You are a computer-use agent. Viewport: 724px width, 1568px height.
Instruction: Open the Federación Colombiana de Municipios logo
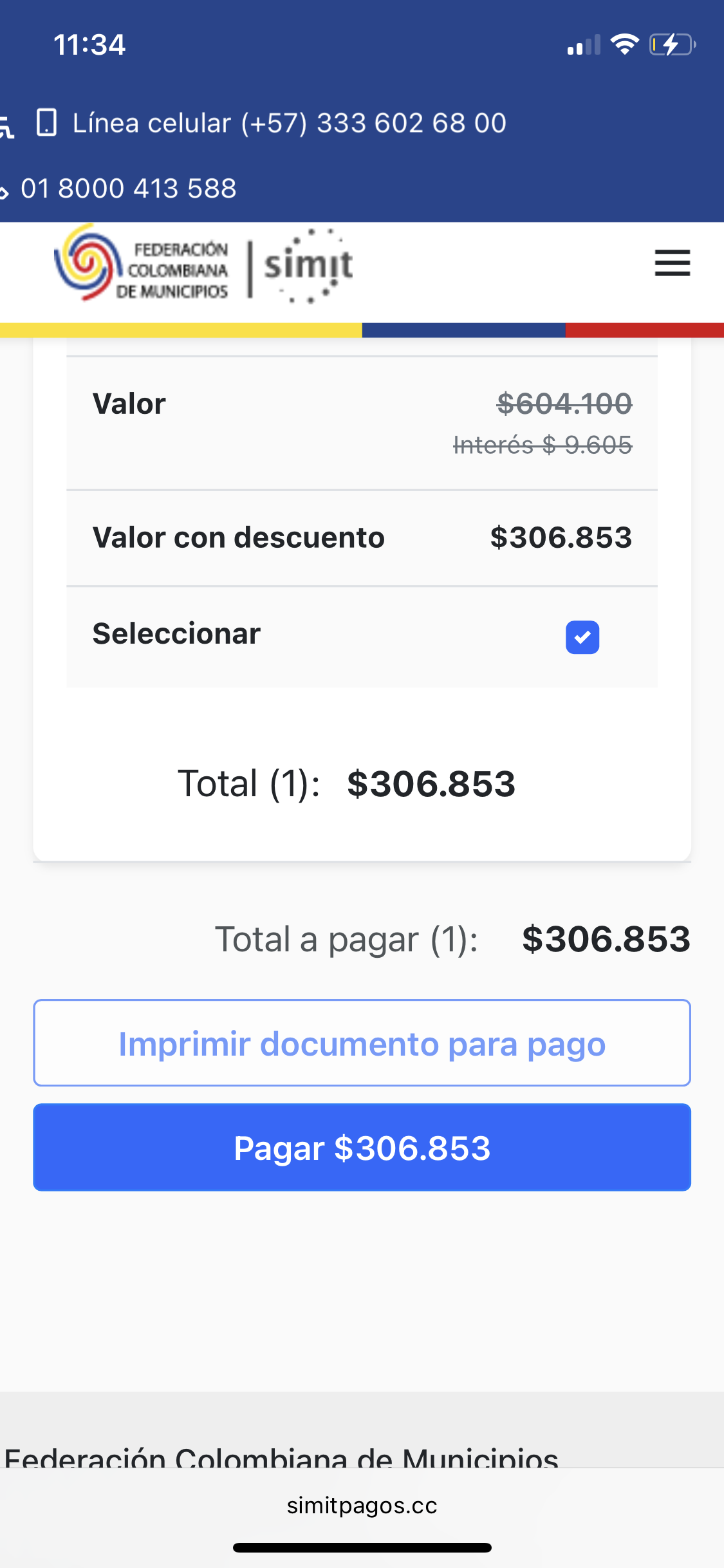pyautogui.click(x=142, y=267)
